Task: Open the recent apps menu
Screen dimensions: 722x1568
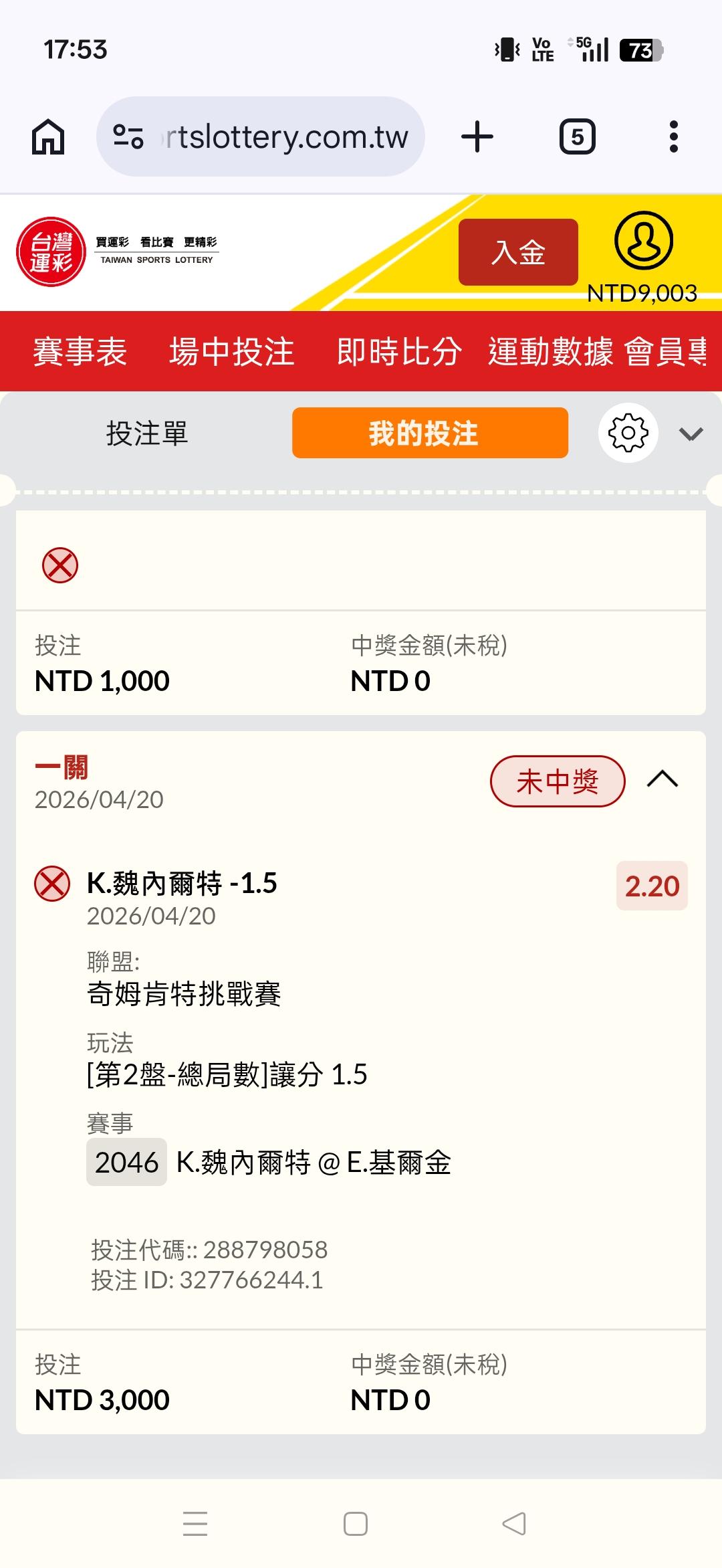Action: coord(195,1524)
